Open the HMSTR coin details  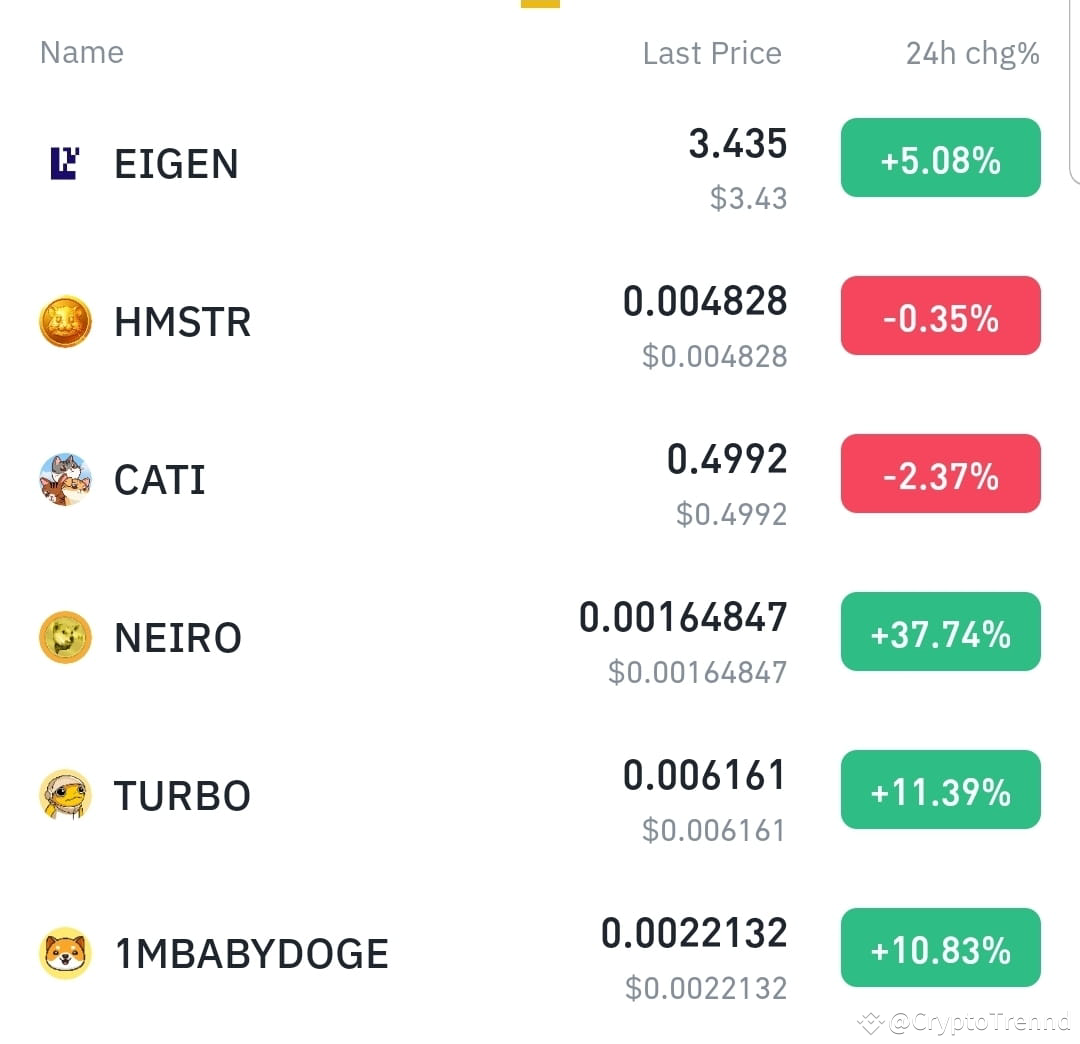(182, 322)
